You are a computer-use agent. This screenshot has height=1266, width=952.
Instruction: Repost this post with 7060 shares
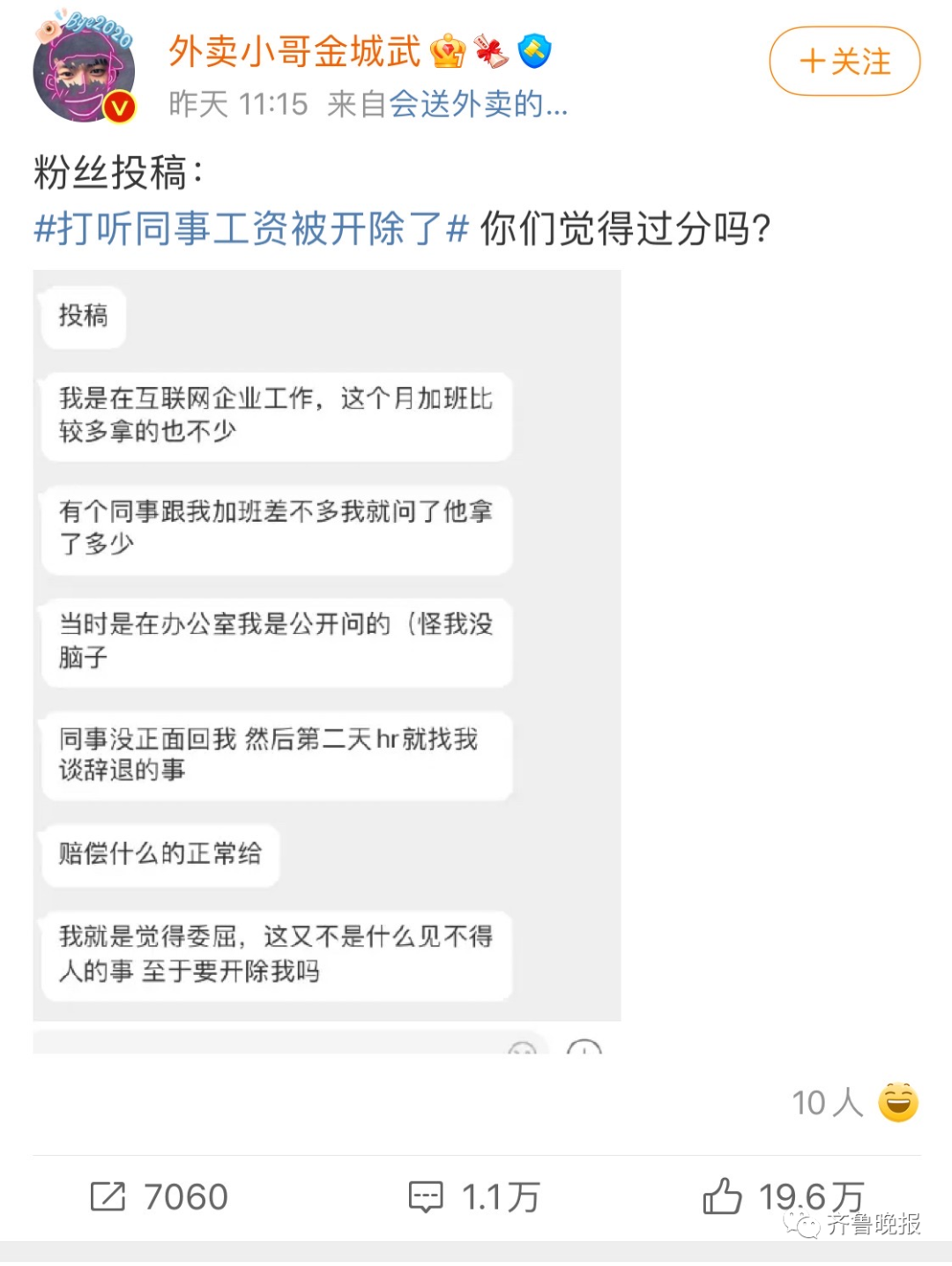160,1196
